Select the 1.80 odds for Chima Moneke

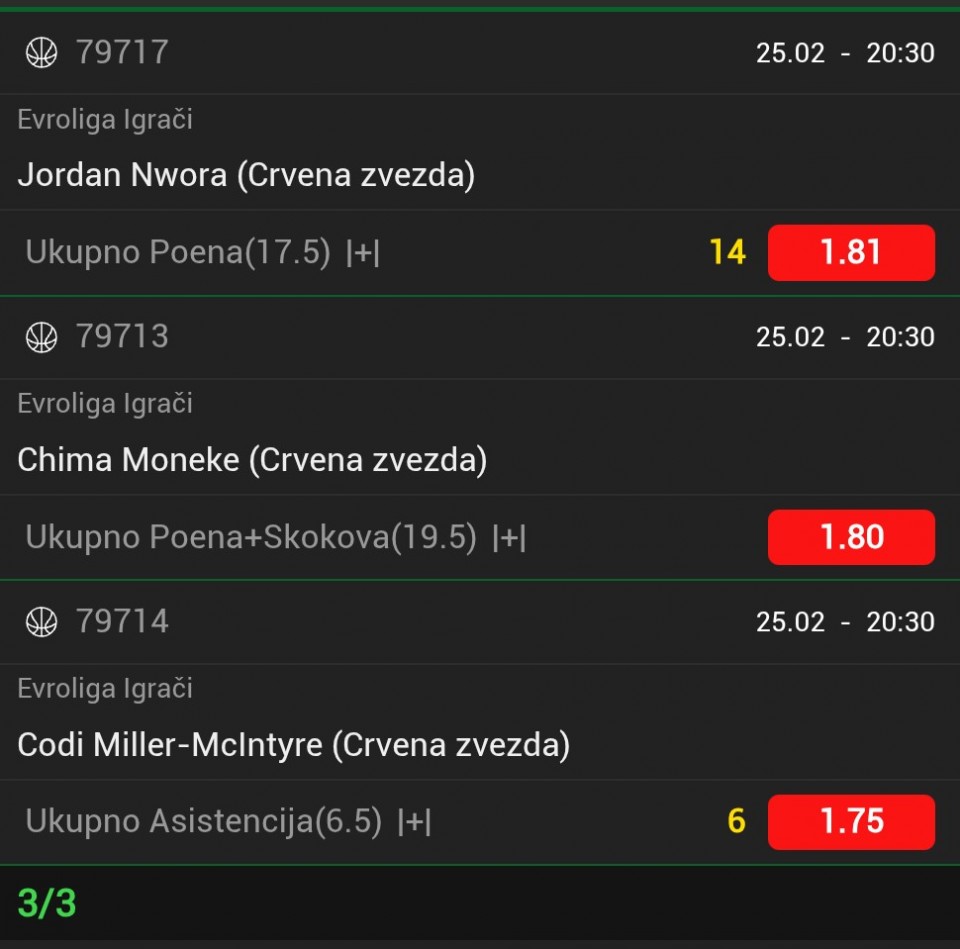coord(851,537)
